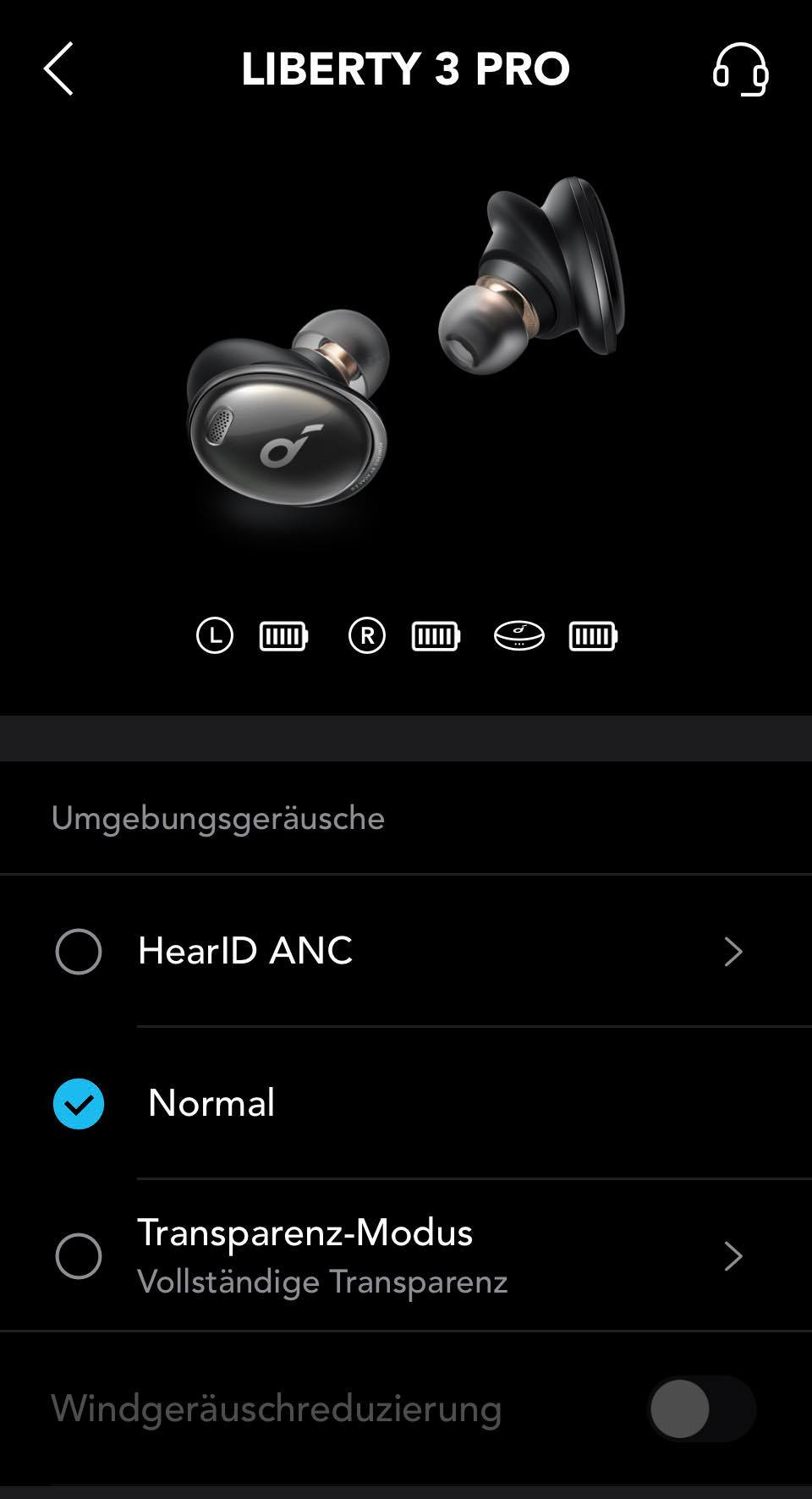Screen dimensions: 812x1499
Task: Select the HearID ANC mode
Action: (79, 952)
